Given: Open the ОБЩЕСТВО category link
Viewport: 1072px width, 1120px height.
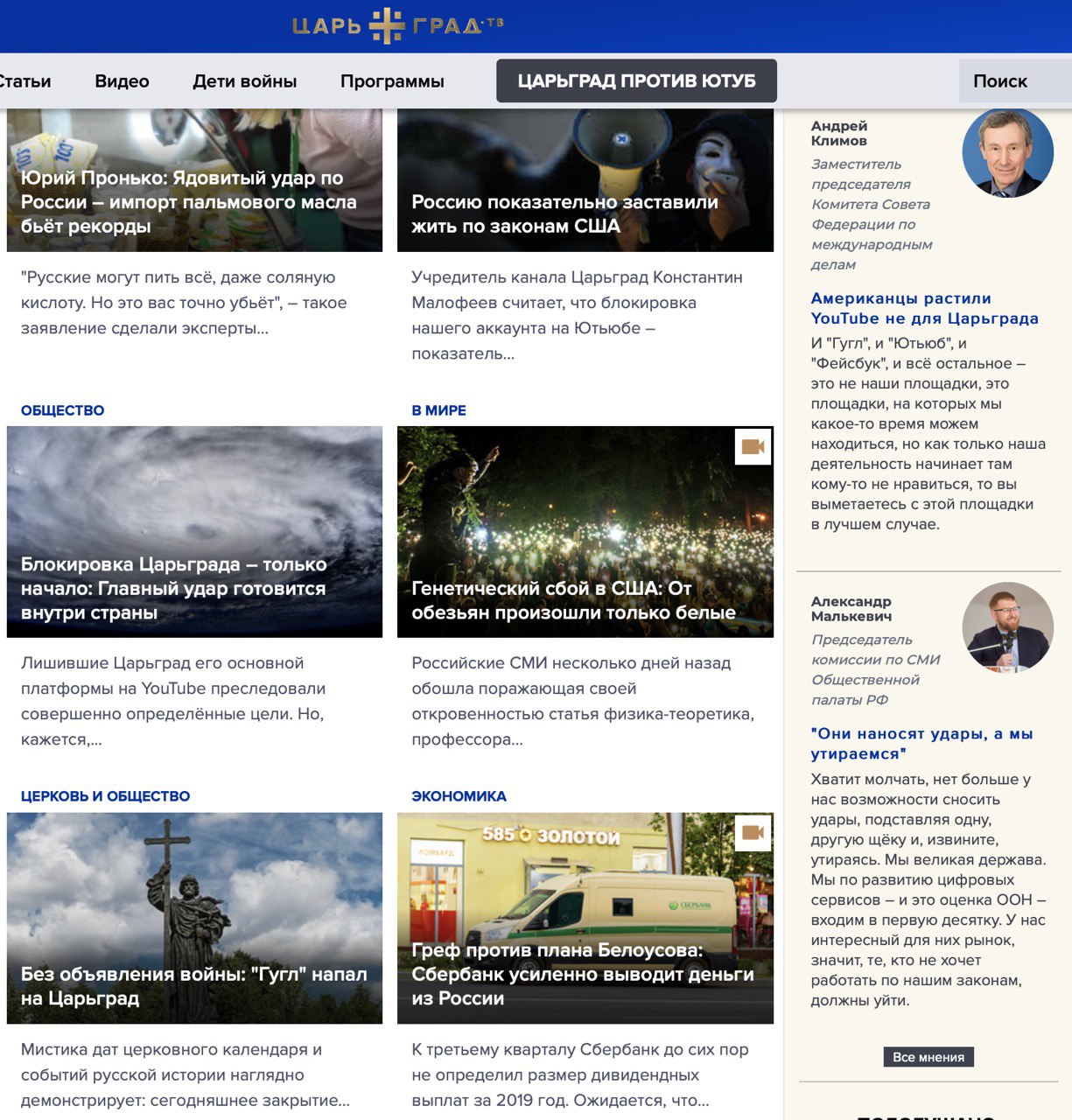Looking at the screenshot, I should pos(62,410).
